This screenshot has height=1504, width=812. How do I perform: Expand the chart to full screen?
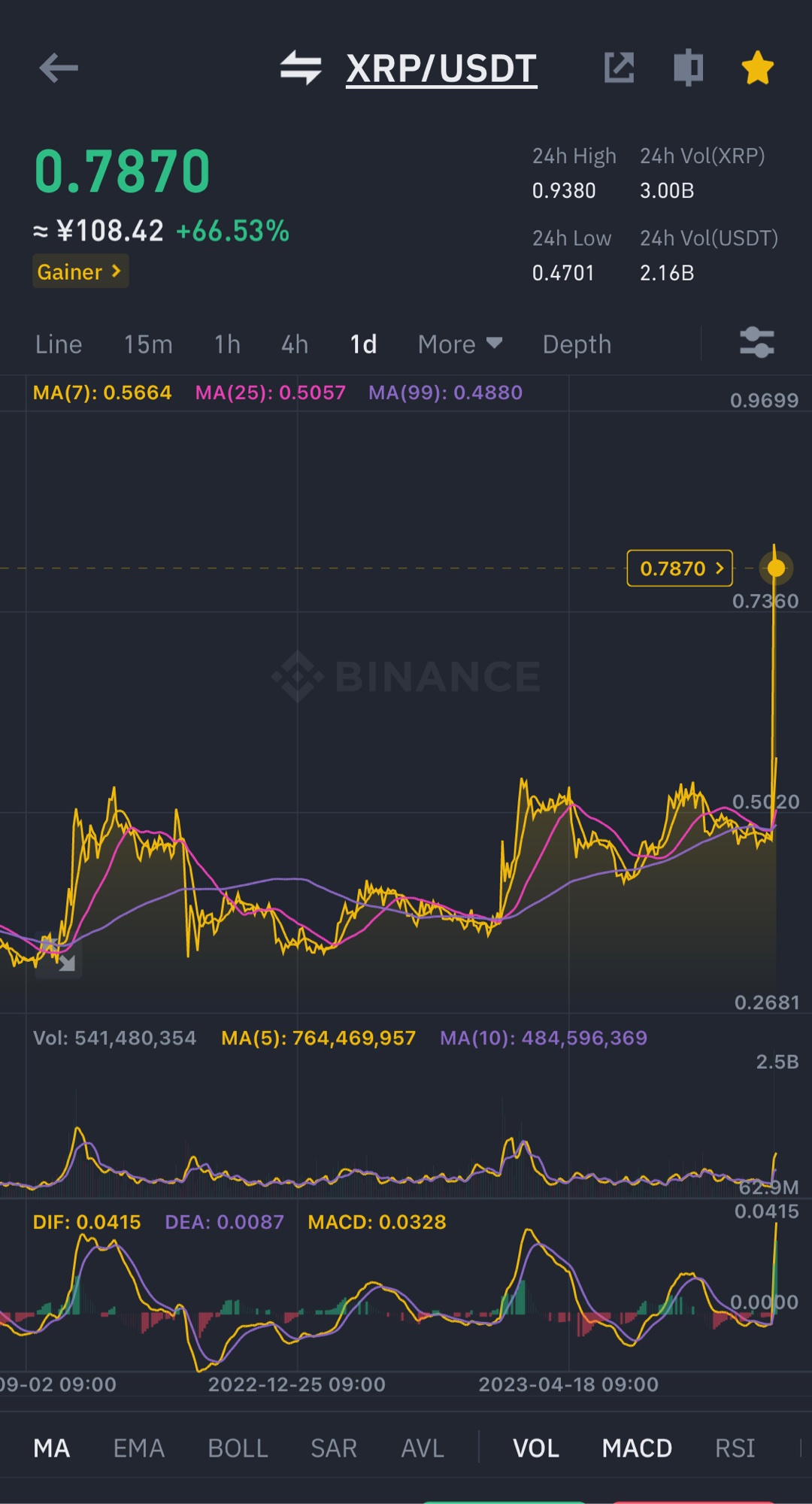(x=59, y=956)
